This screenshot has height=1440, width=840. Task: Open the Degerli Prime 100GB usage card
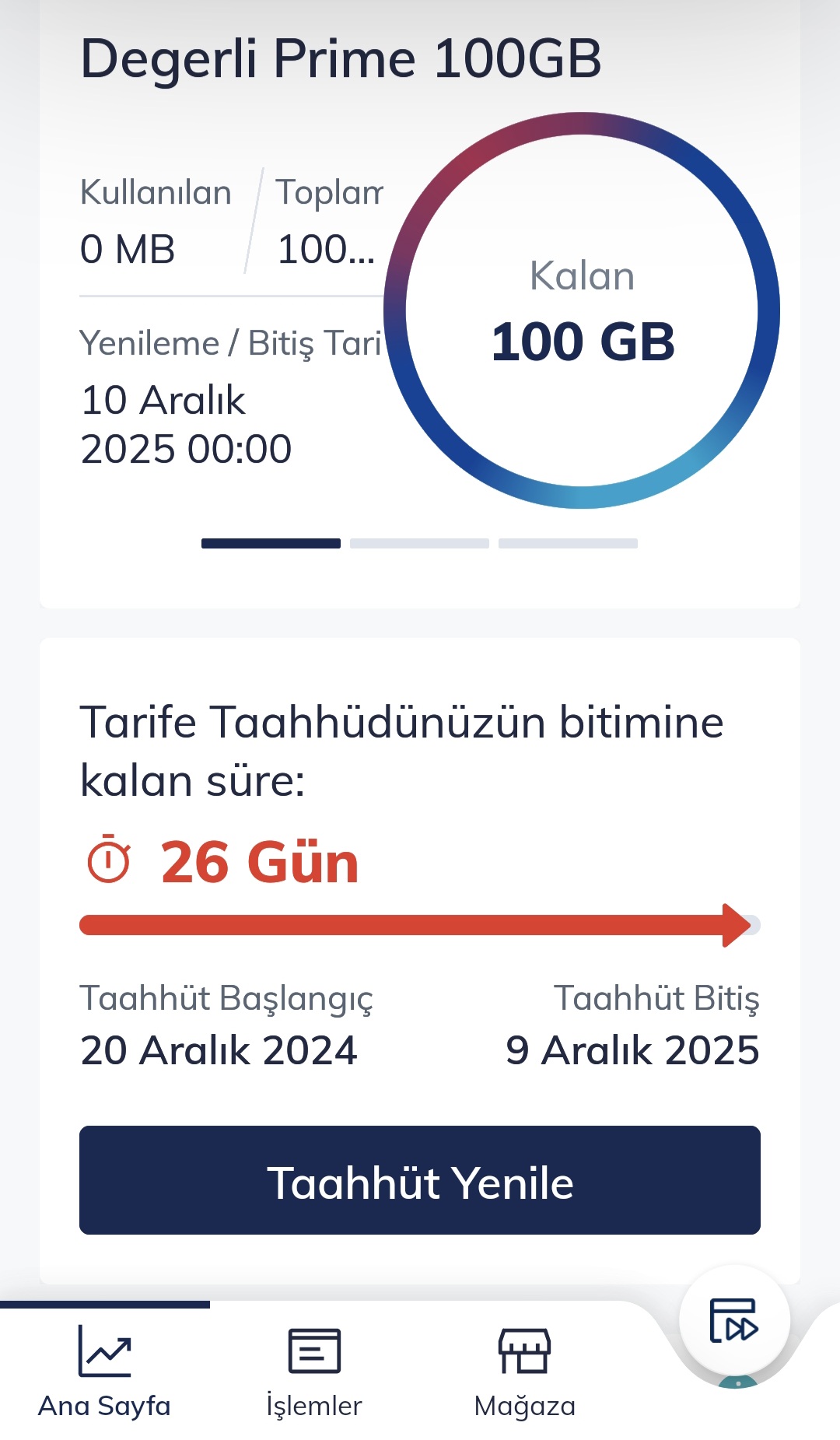pos(420,311)
